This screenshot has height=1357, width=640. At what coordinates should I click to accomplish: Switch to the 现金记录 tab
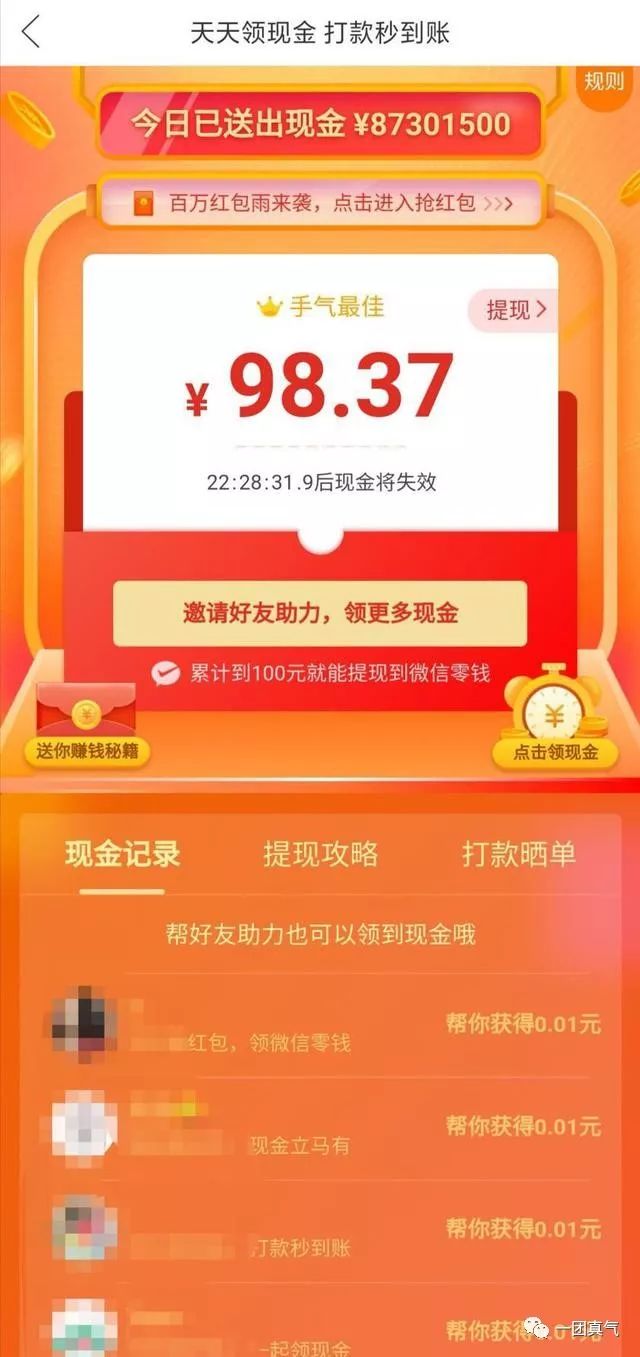(123, 854)
